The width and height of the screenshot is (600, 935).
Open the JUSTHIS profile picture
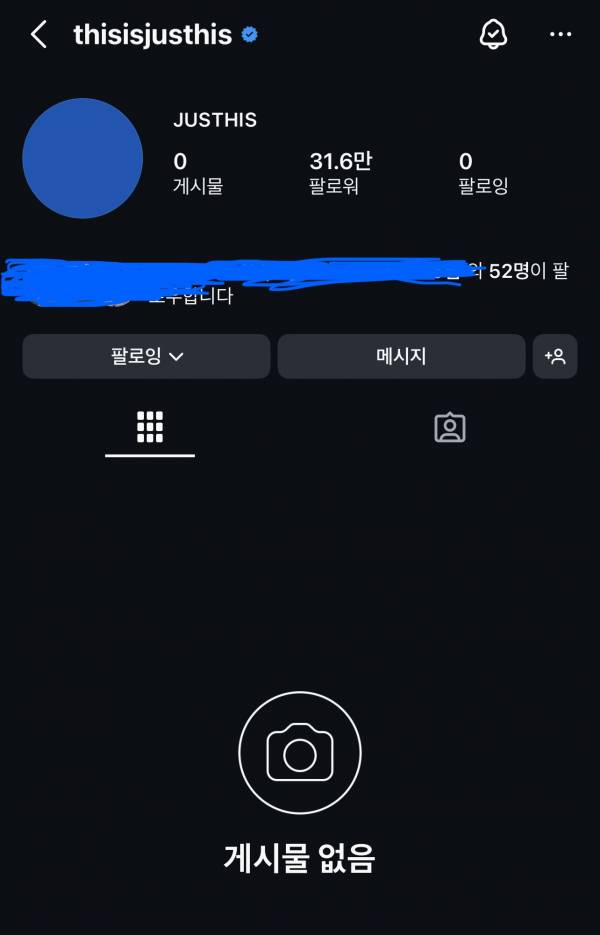pyautogui.click(x=83, y=158)
